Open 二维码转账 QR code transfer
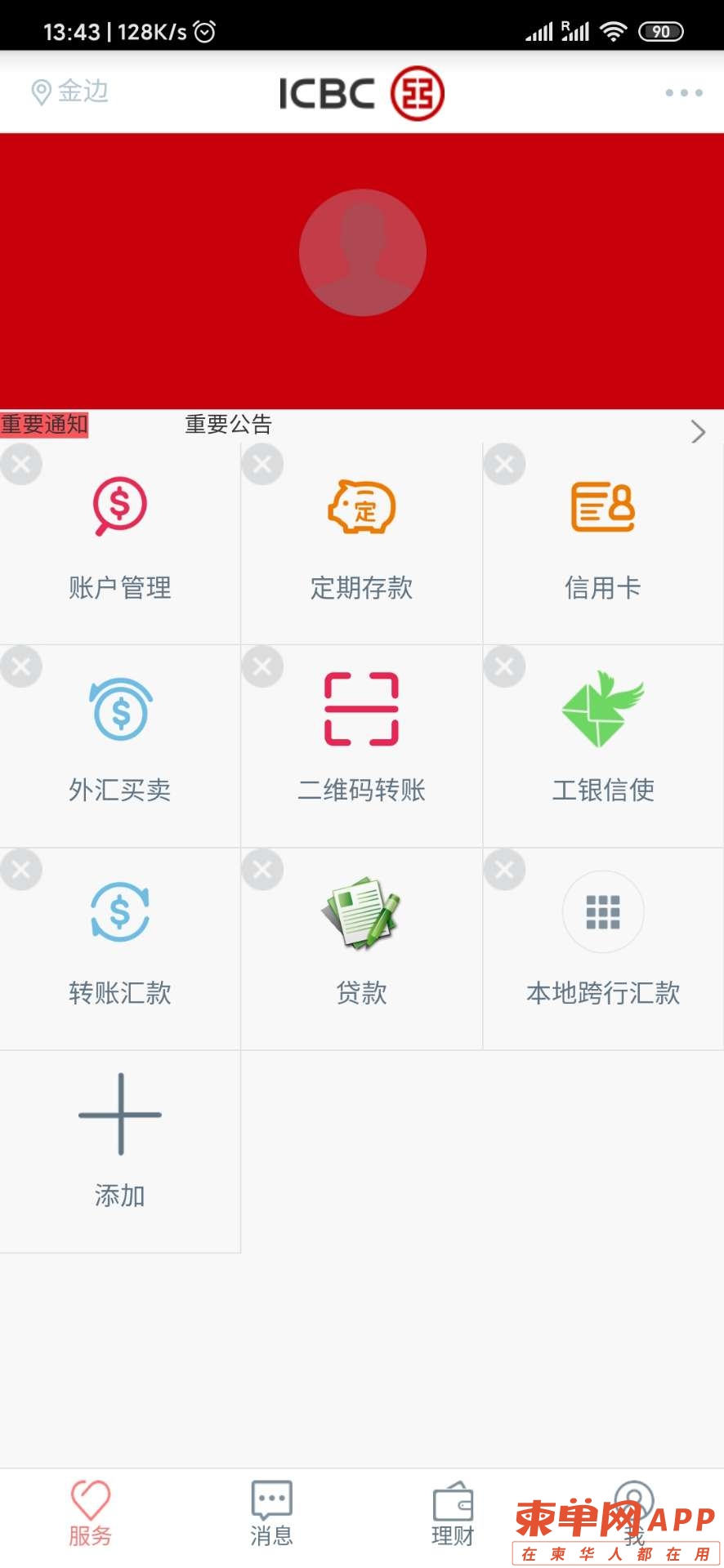724x1568 pixels. [x=361, y=745]
